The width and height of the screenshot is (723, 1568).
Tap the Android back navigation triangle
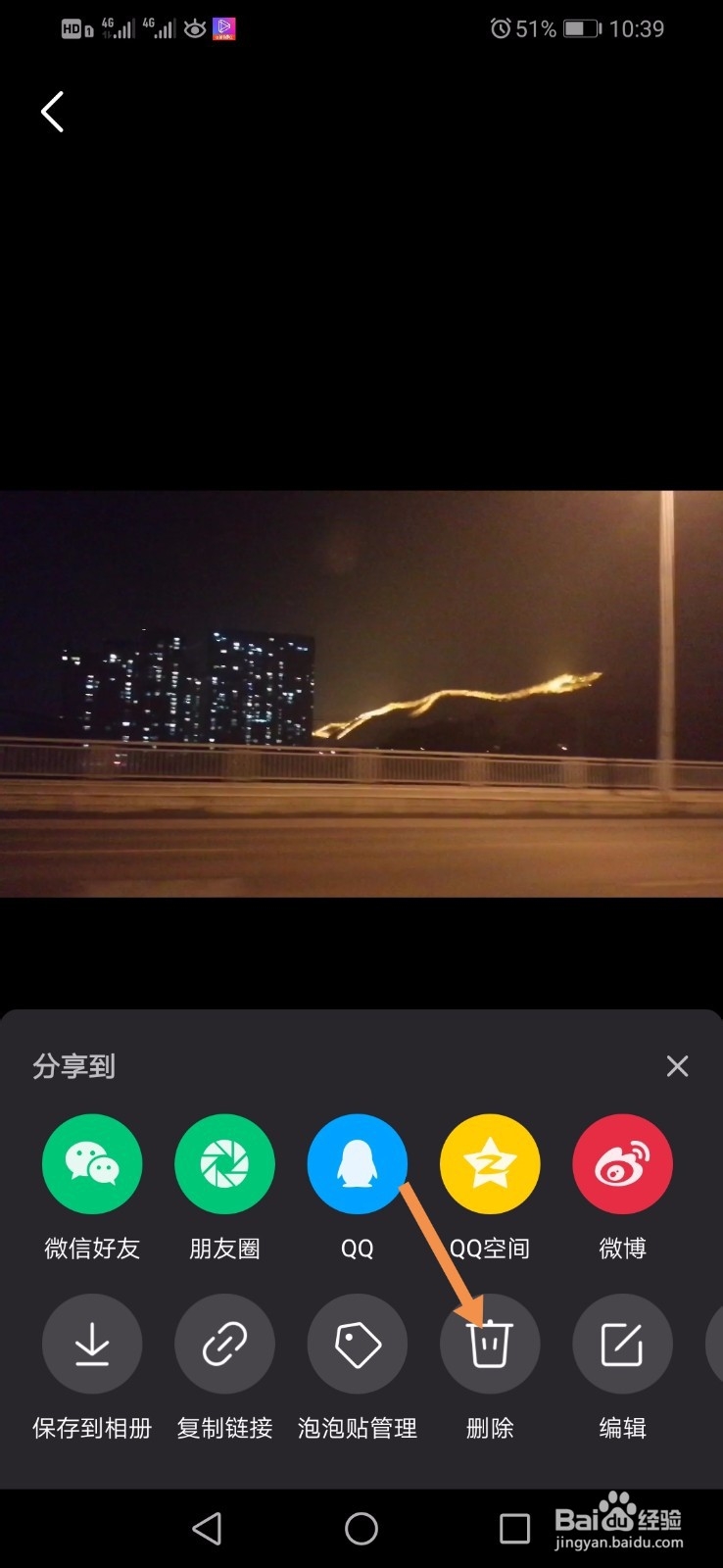[207, 1528]
